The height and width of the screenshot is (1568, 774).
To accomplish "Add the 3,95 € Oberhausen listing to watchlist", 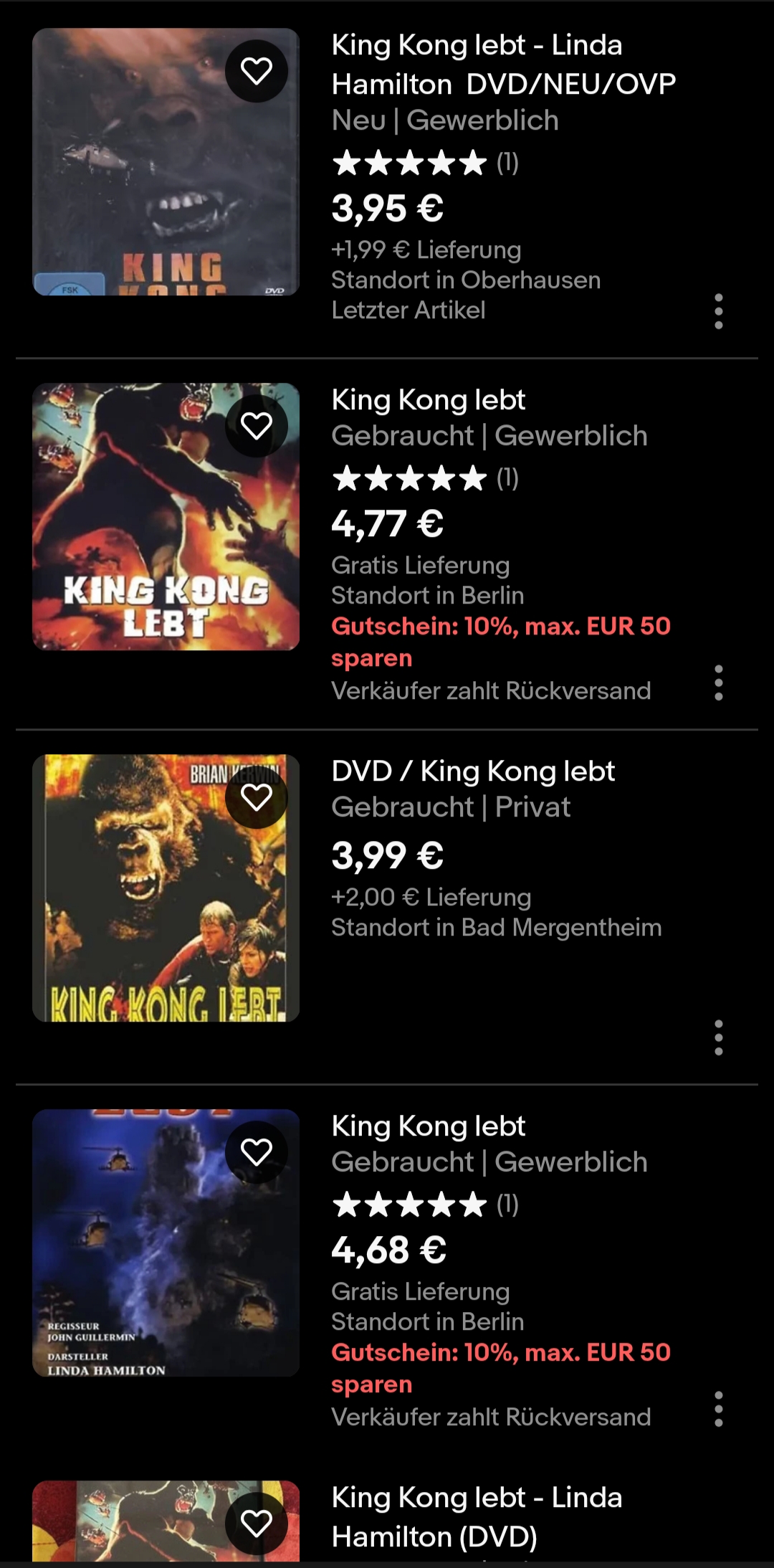I will 257,71.
